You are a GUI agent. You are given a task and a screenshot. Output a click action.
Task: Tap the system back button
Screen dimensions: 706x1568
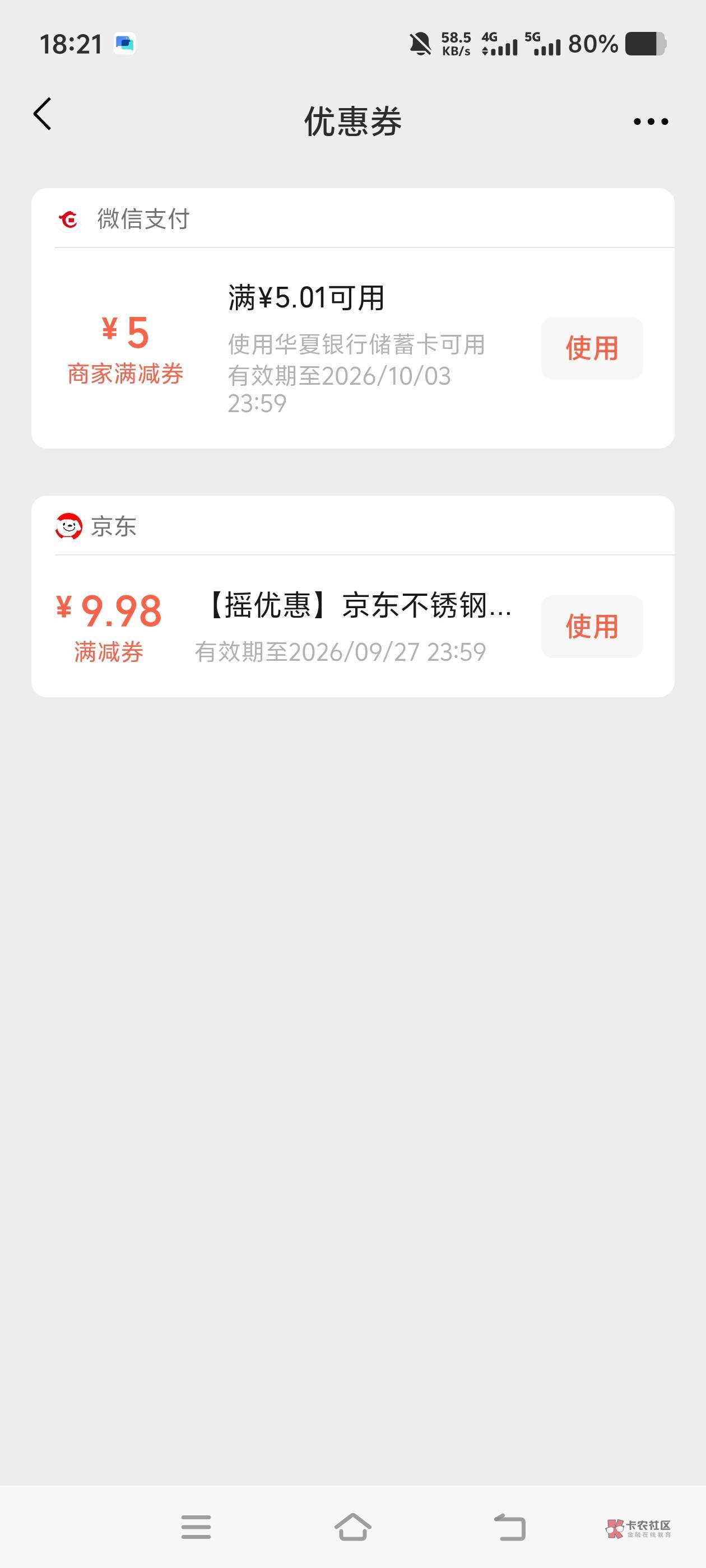(x=509, y=1527)
